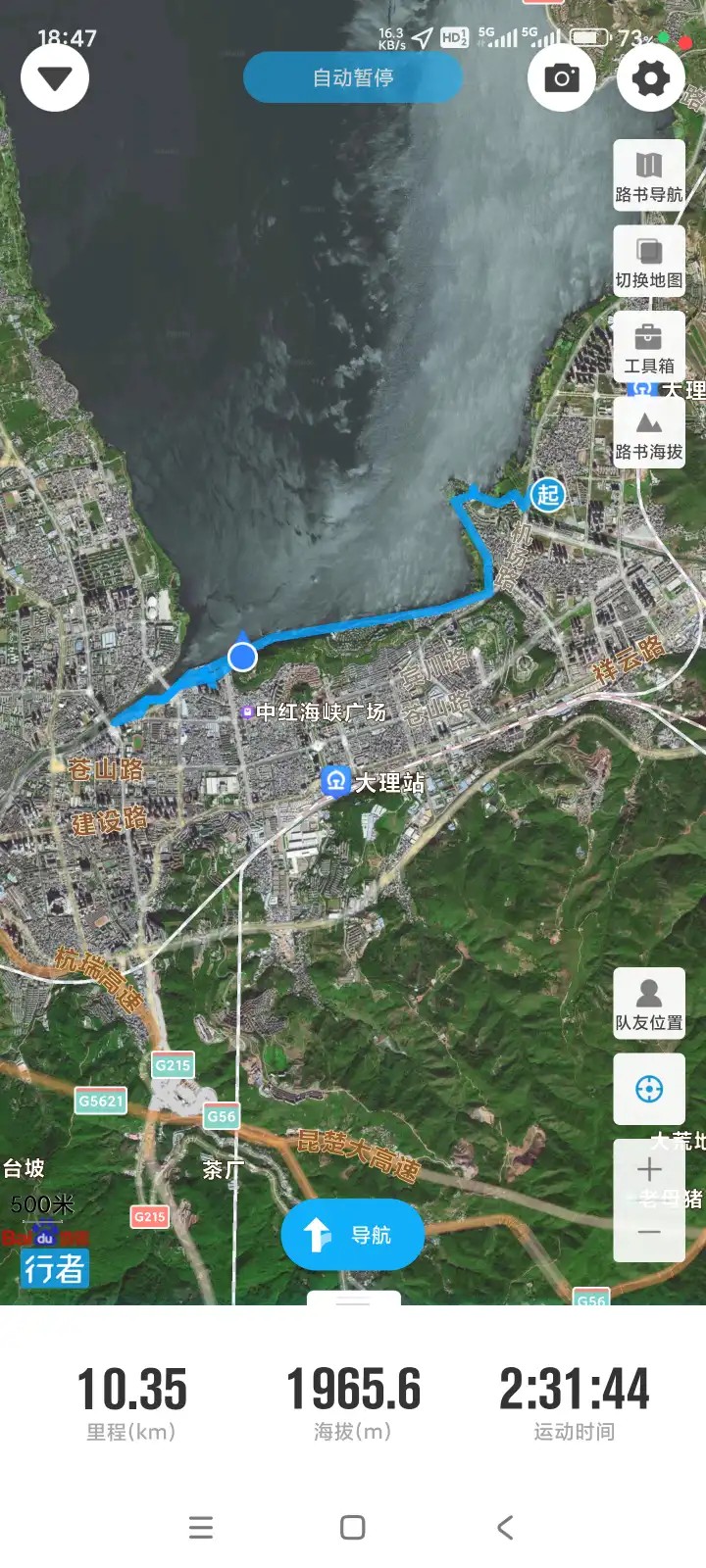This screenshot has height=1568, width=706.
Task: Open the camera to take a photo
Action: tap(562, 78)
